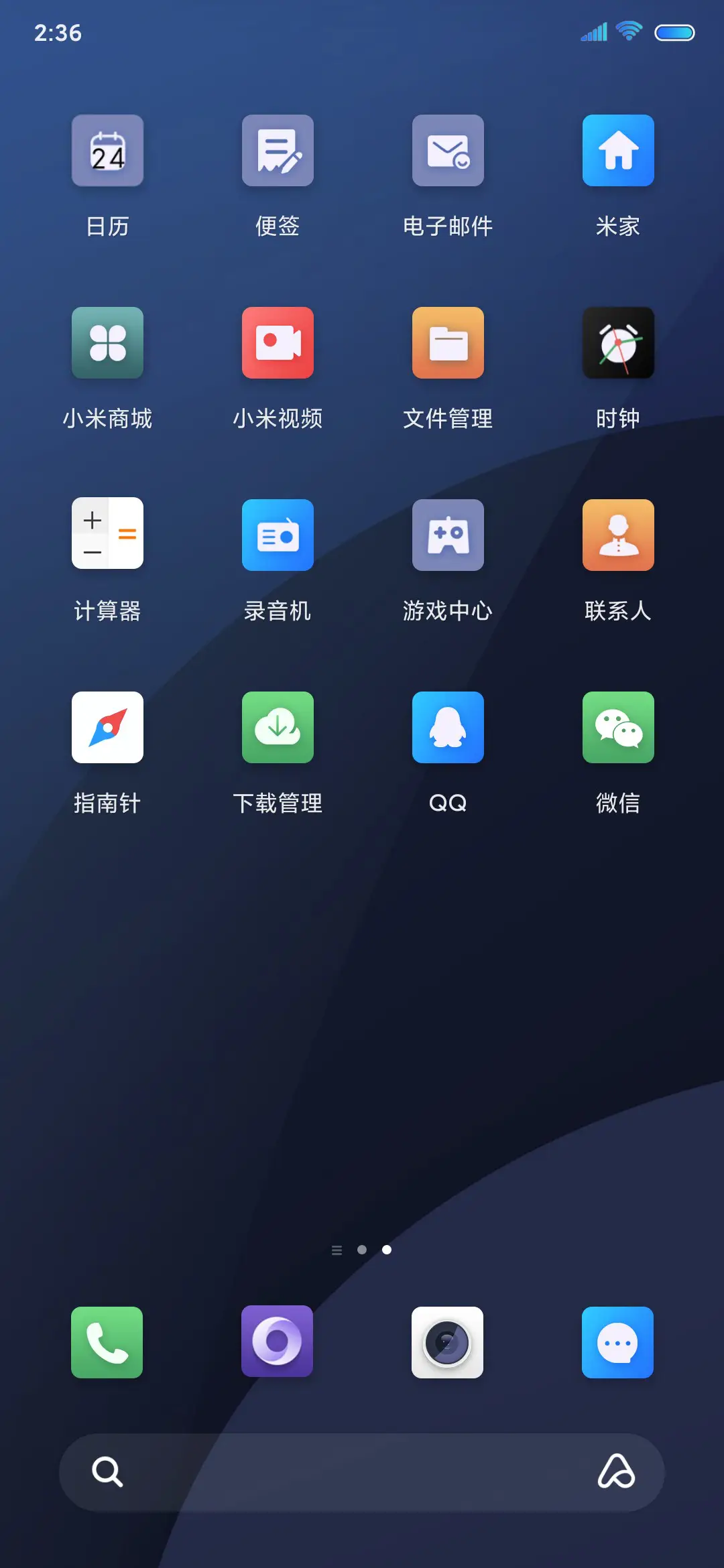Open the 下载管理 Download Manager

point(278,728)
